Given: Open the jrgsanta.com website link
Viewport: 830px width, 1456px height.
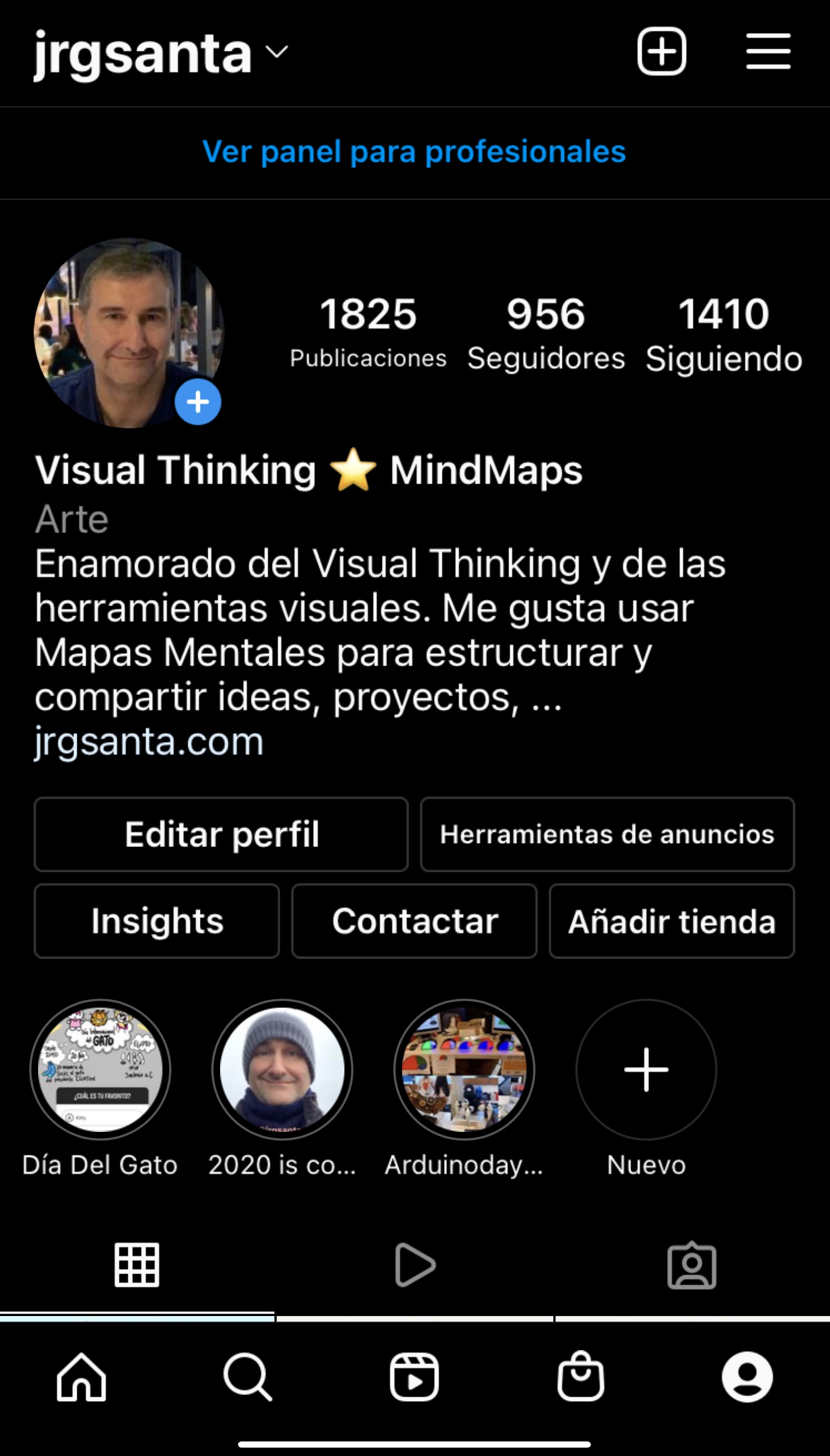Looking at the screenshot, I should point(150,742).
